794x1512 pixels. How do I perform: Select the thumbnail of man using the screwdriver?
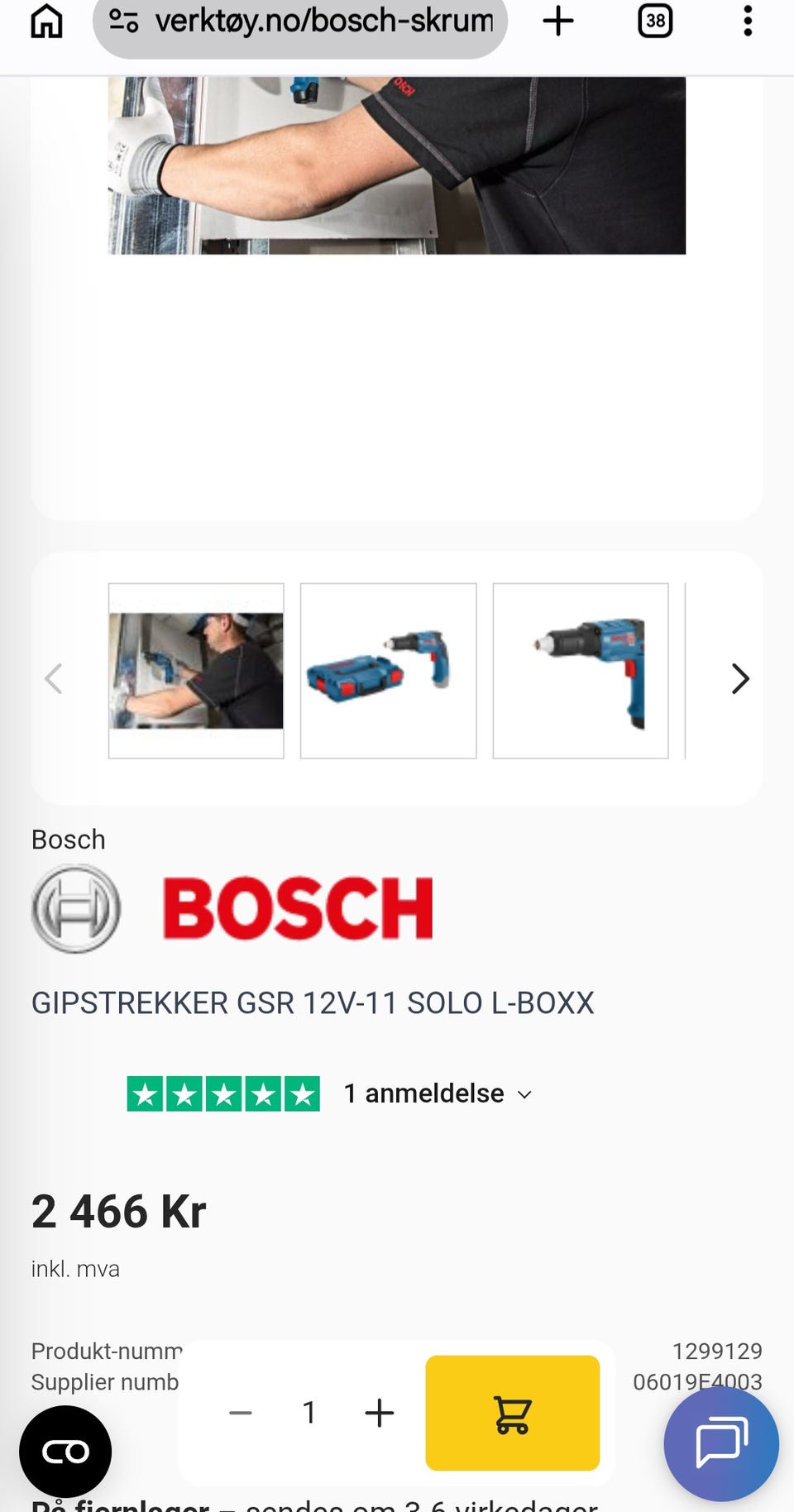pos(196,671)
